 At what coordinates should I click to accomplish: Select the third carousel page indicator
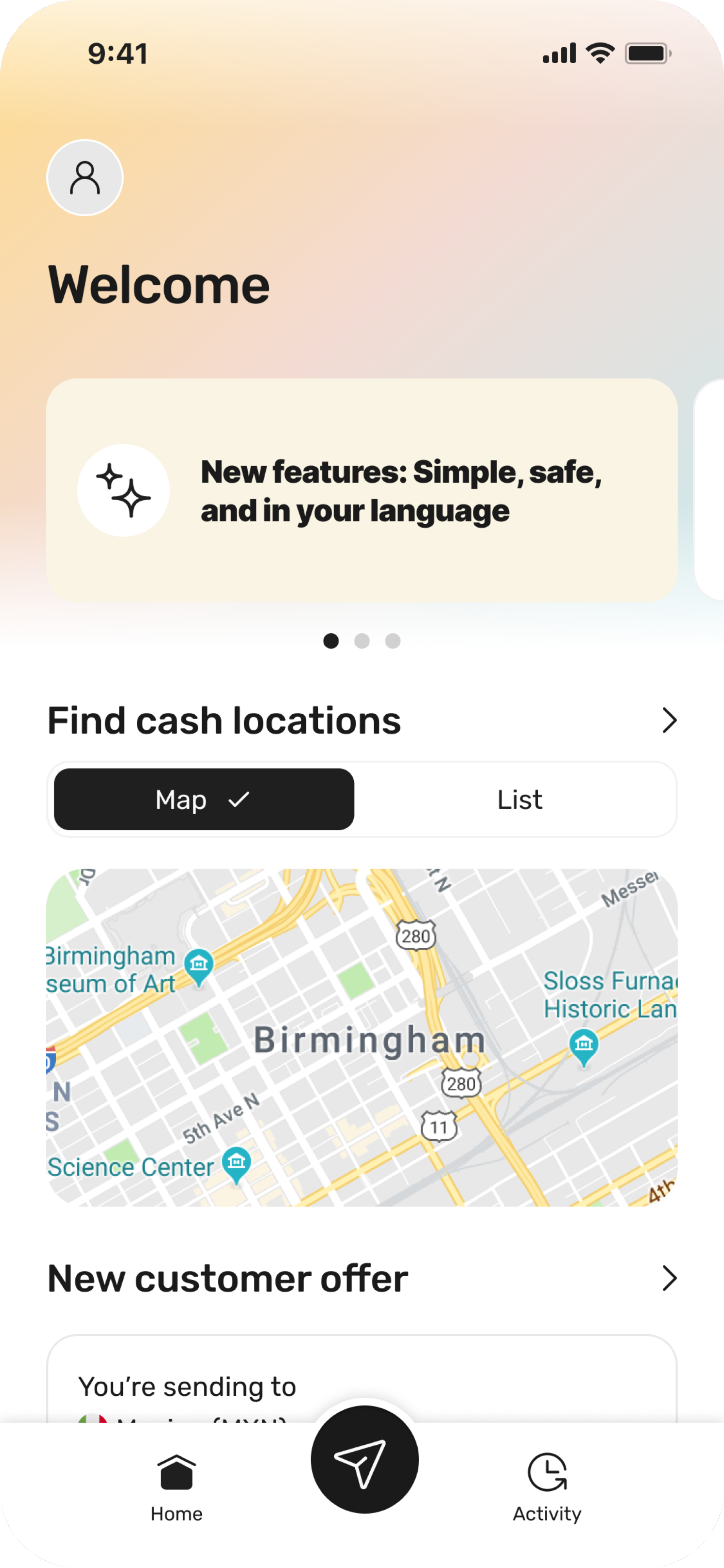point(393,641)
